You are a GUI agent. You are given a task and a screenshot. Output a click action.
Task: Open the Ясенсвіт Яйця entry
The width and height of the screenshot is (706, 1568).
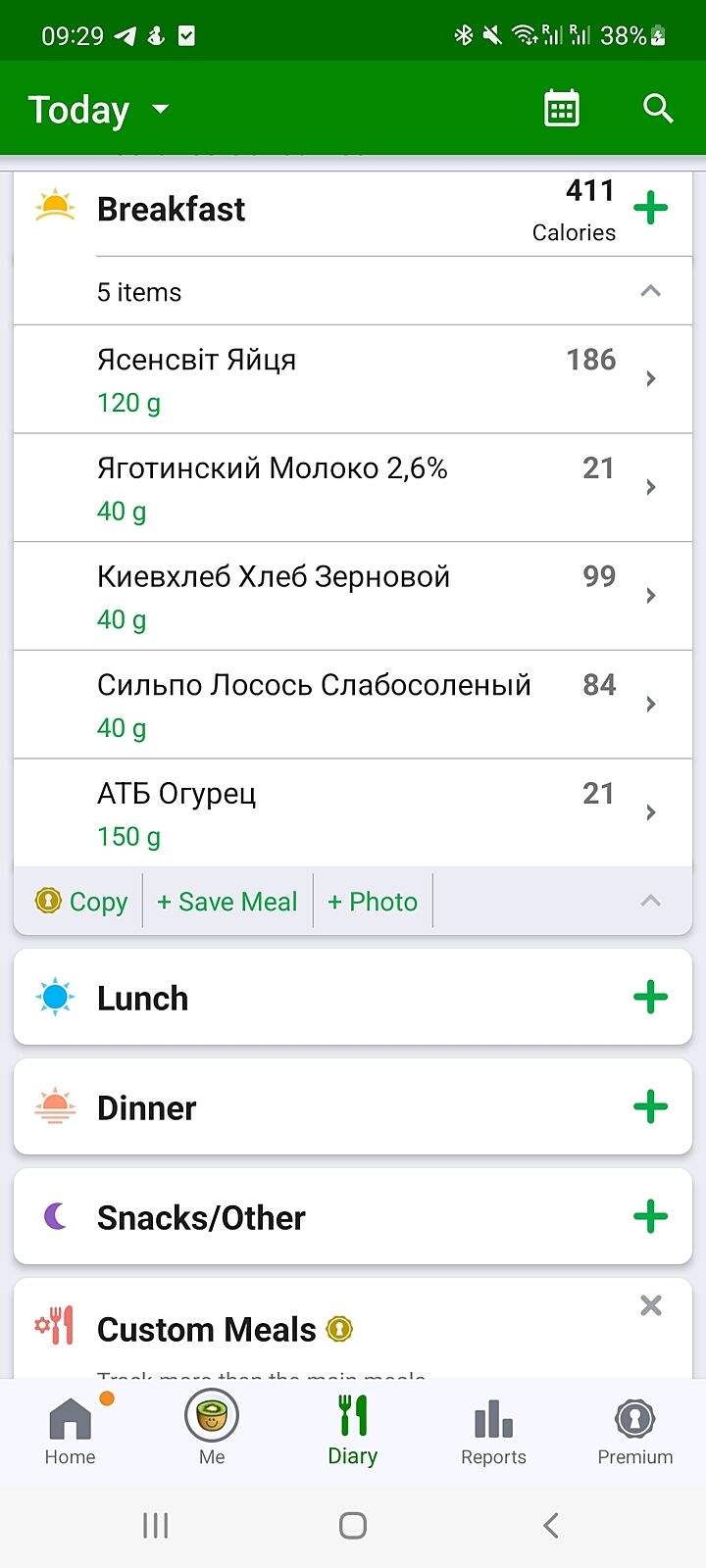point(353,379)
